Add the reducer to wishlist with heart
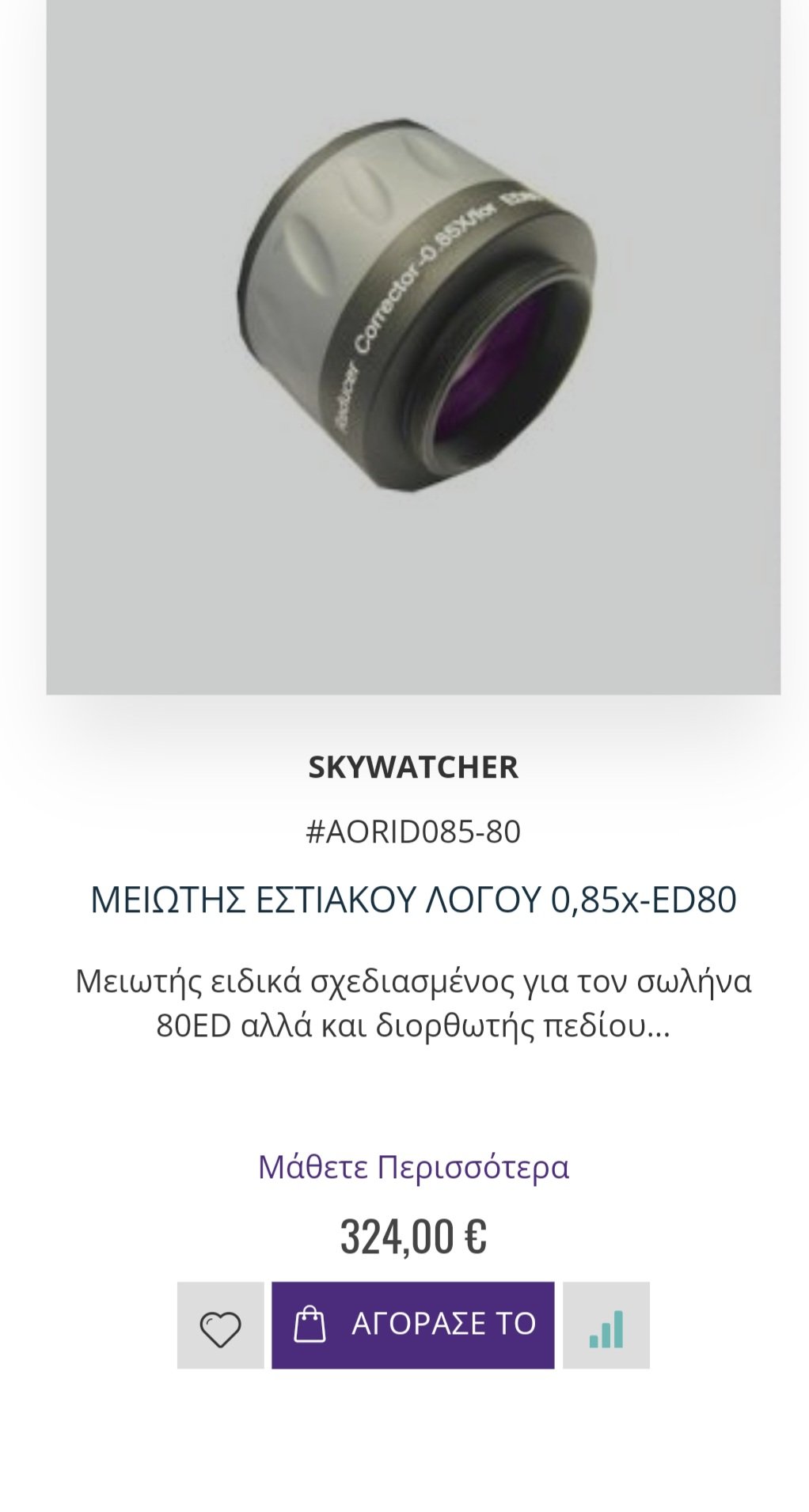The width and height of the screenshot is (809, 1512). click(220, 1325)
